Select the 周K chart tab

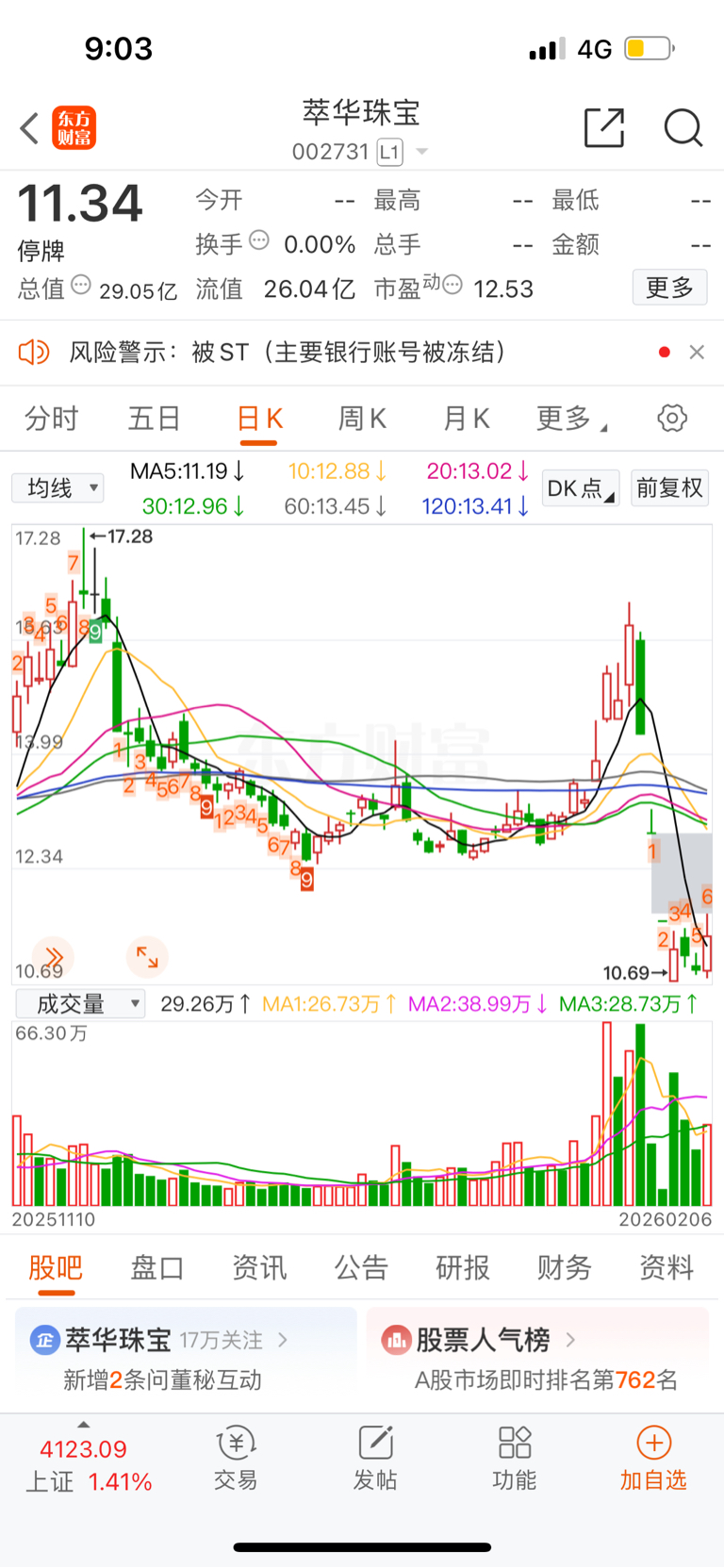362,418
